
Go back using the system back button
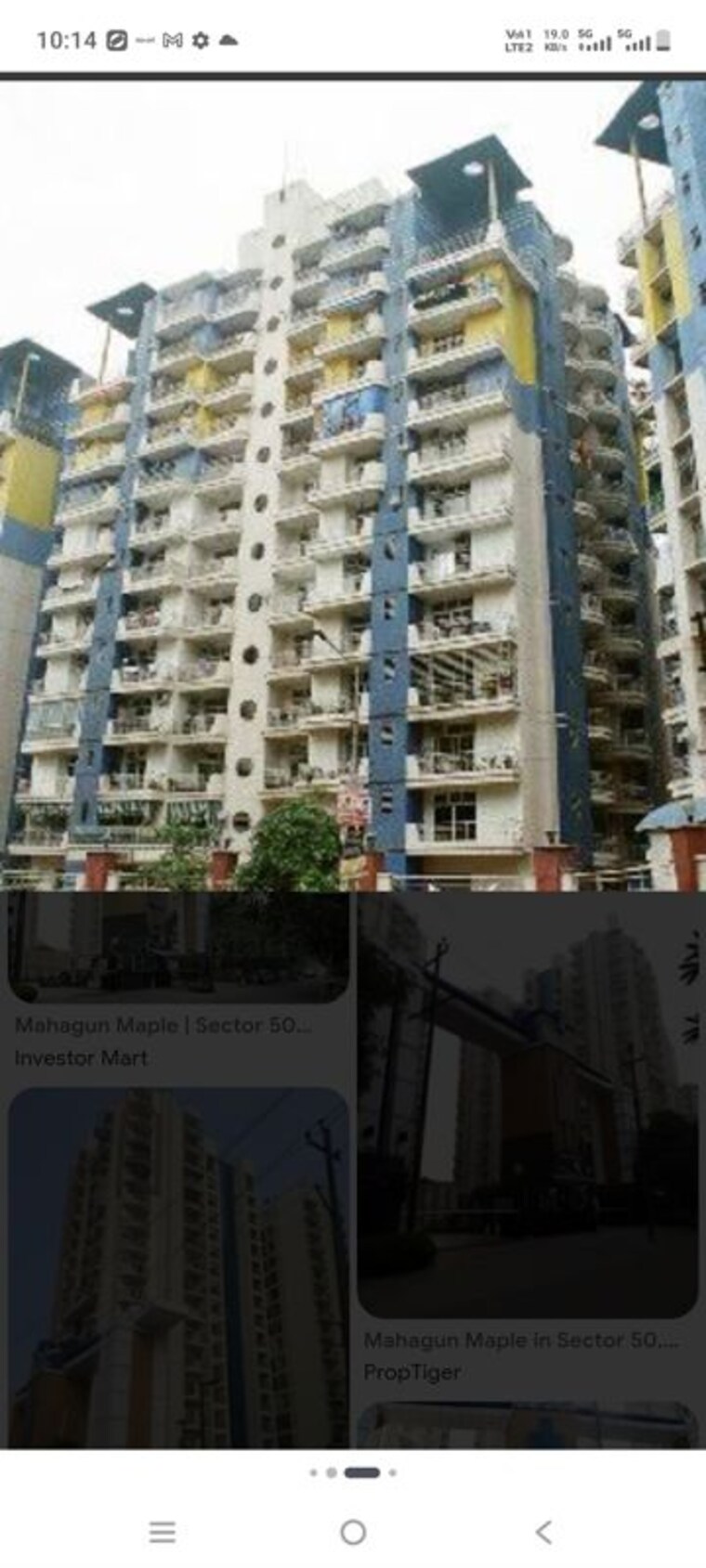[544, 1532]
